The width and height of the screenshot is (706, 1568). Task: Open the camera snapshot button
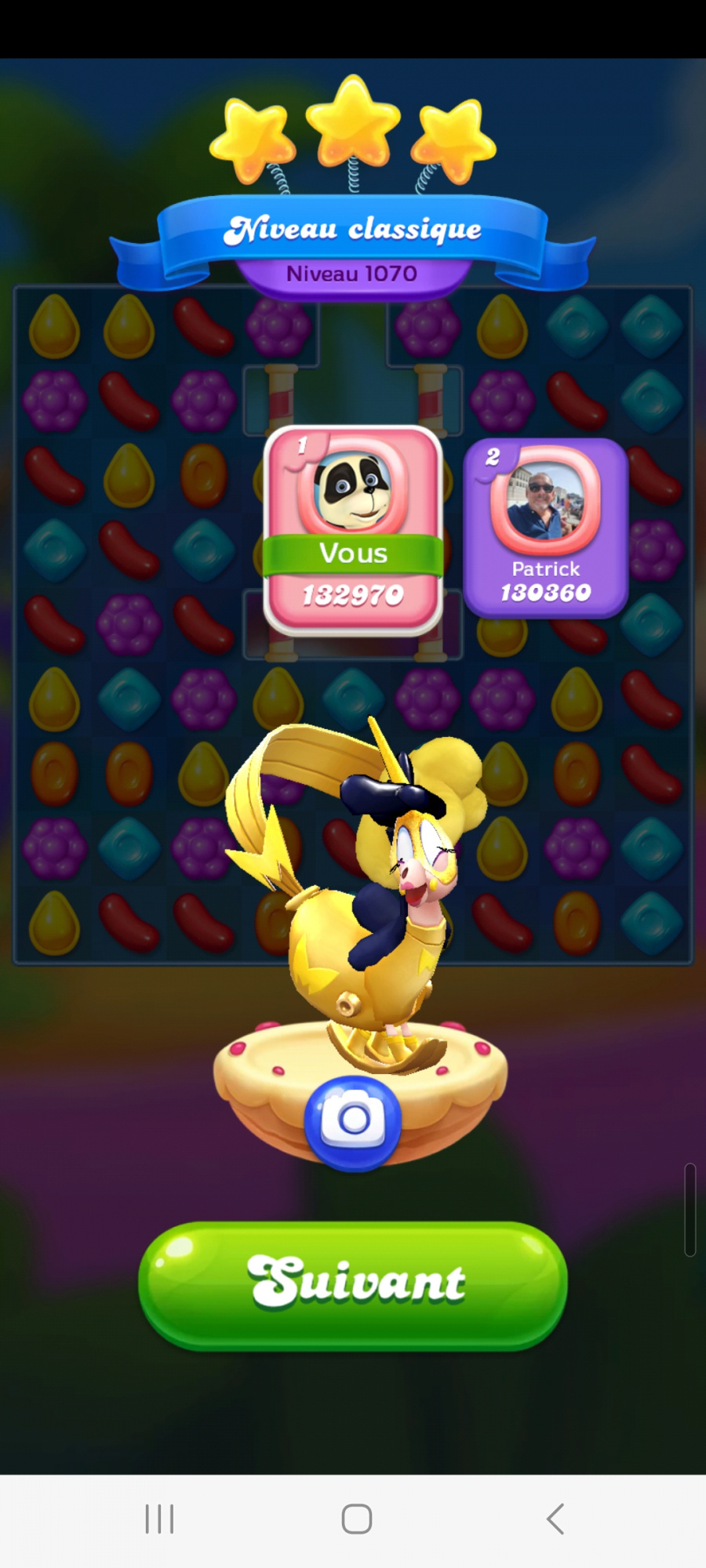click(x=353, y=1121)
